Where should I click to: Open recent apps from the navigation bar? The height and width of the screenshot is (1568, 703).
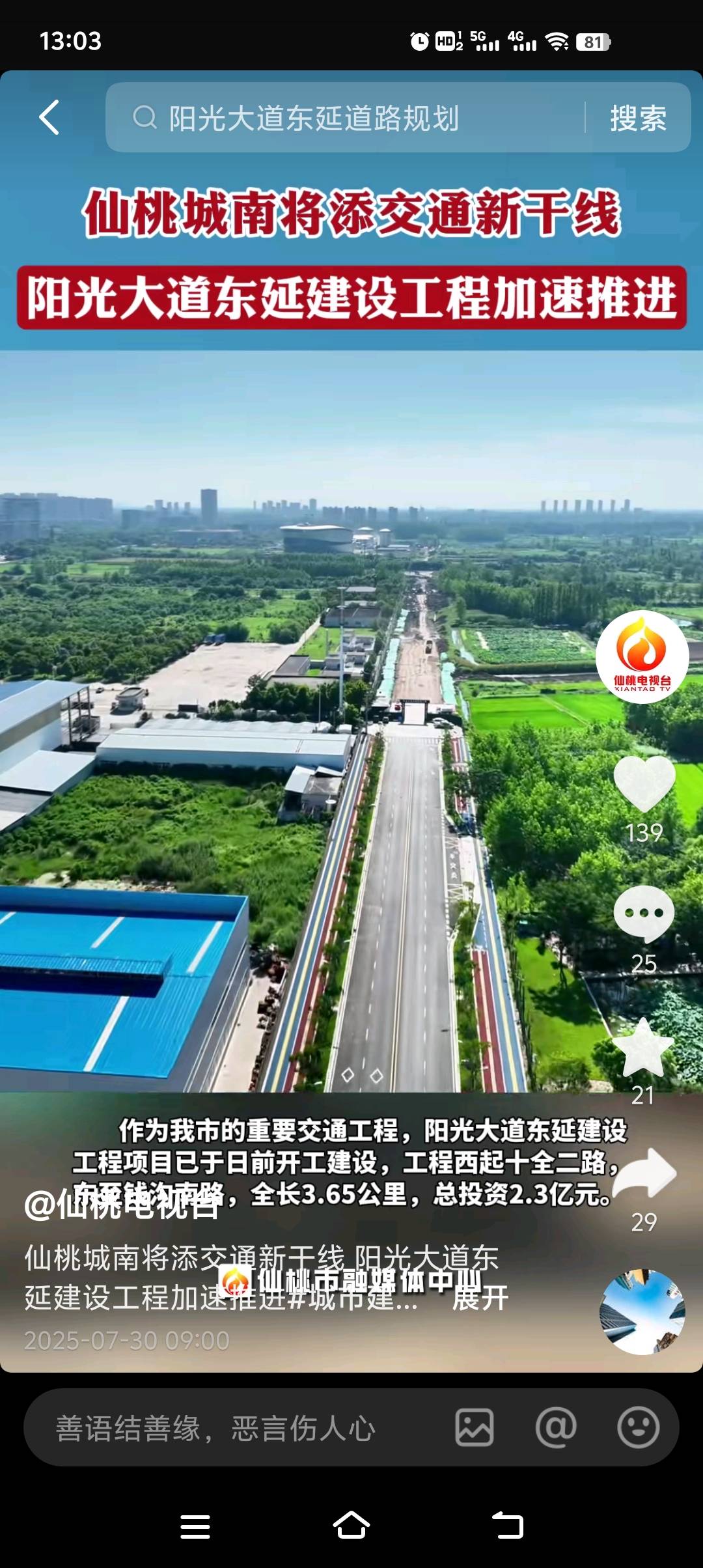coord(195,1526)
